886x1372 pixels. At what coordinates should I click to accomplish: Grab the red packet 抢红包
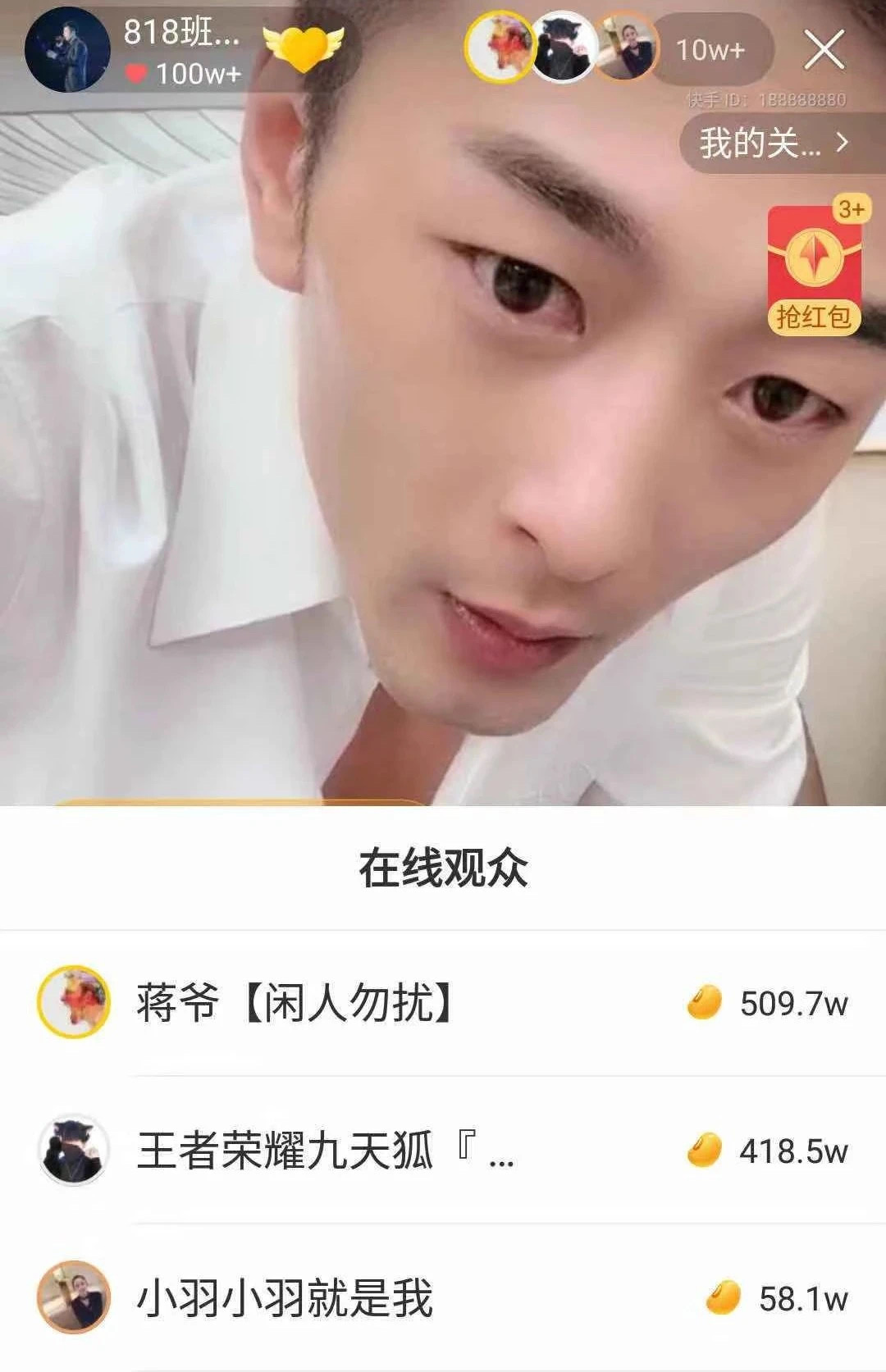(814, 271)
